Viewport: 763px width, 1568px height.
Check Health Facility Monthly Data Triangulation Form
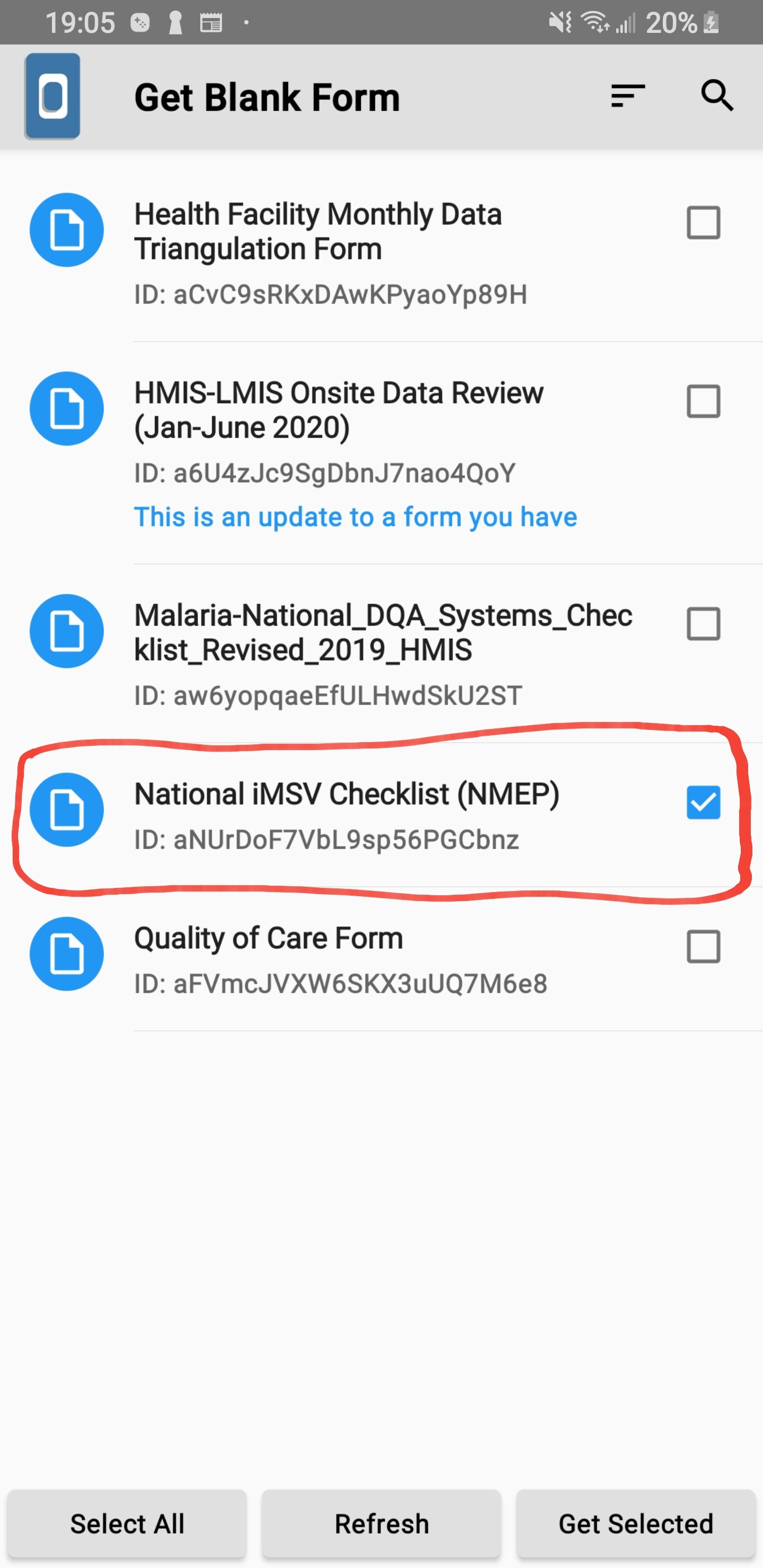703,223
